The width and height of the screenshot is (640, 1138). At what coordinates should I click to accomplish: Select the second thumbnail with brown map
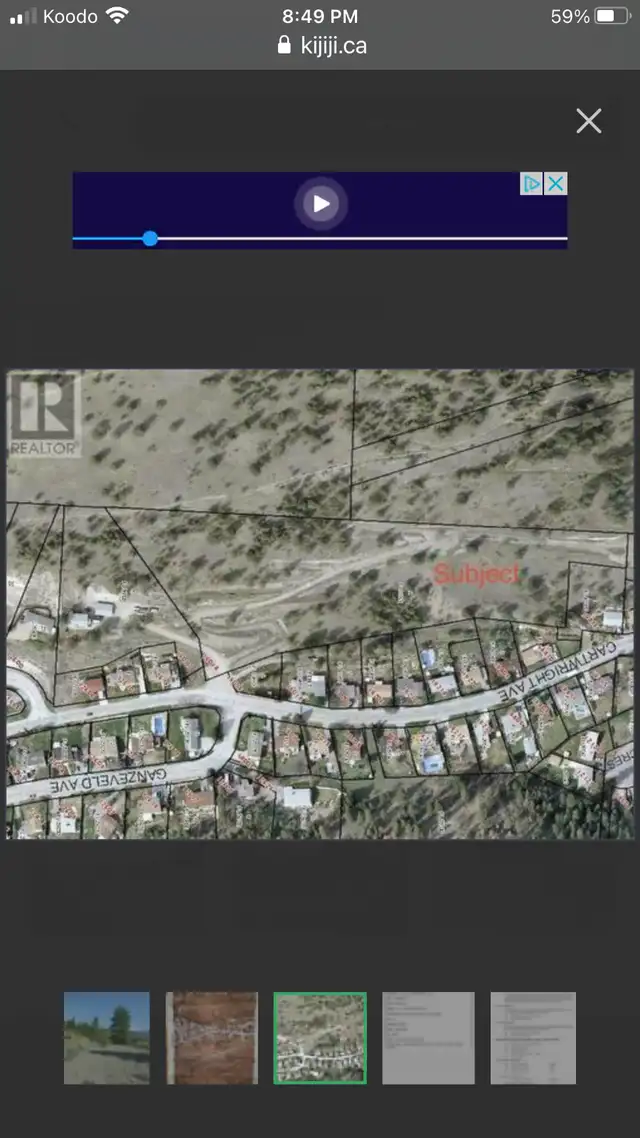pyautogui.click(x=212, y=1038)
